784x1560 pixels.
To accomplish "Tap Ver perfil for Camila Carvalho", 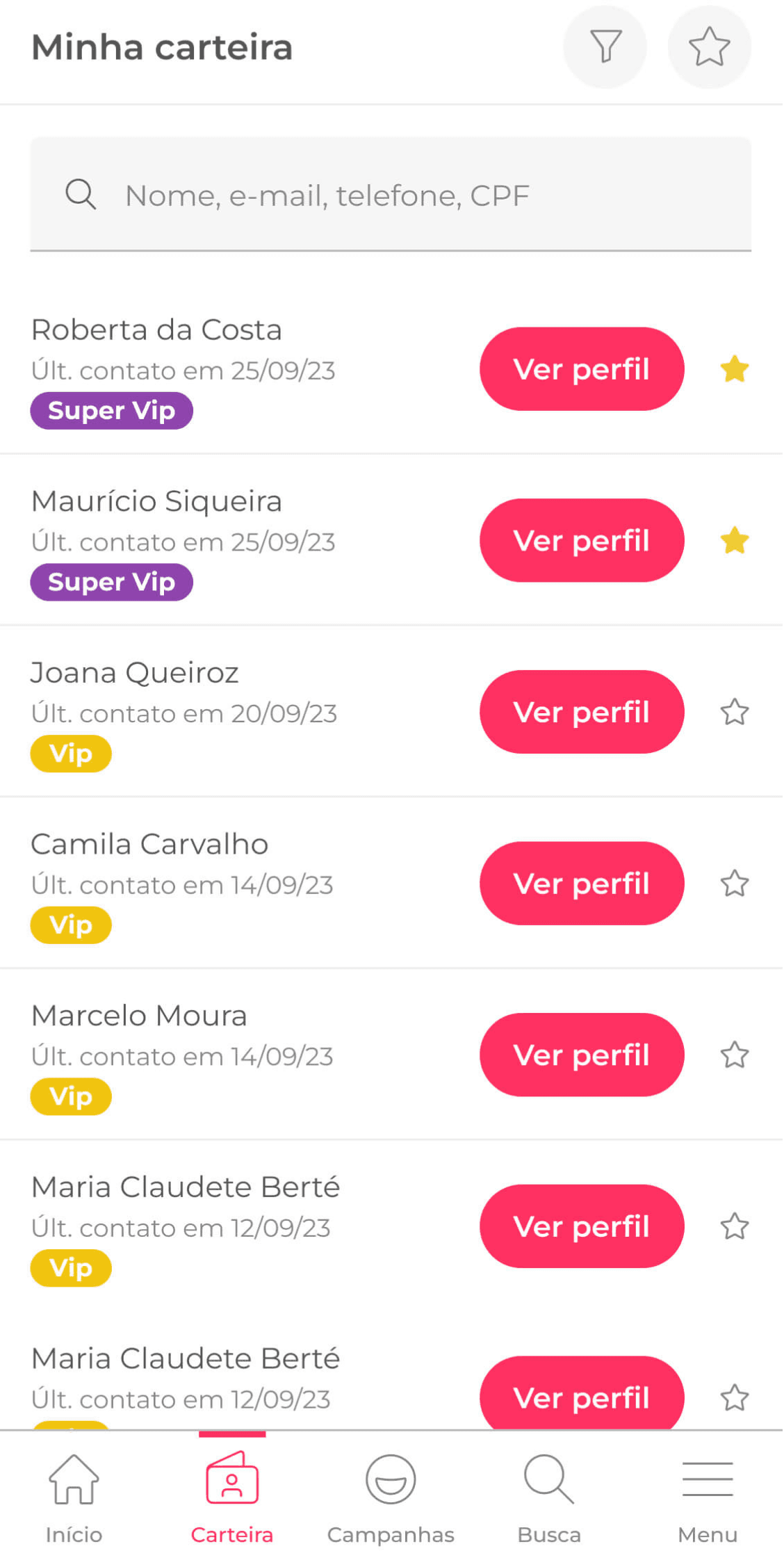I will [x=582, y=884].
